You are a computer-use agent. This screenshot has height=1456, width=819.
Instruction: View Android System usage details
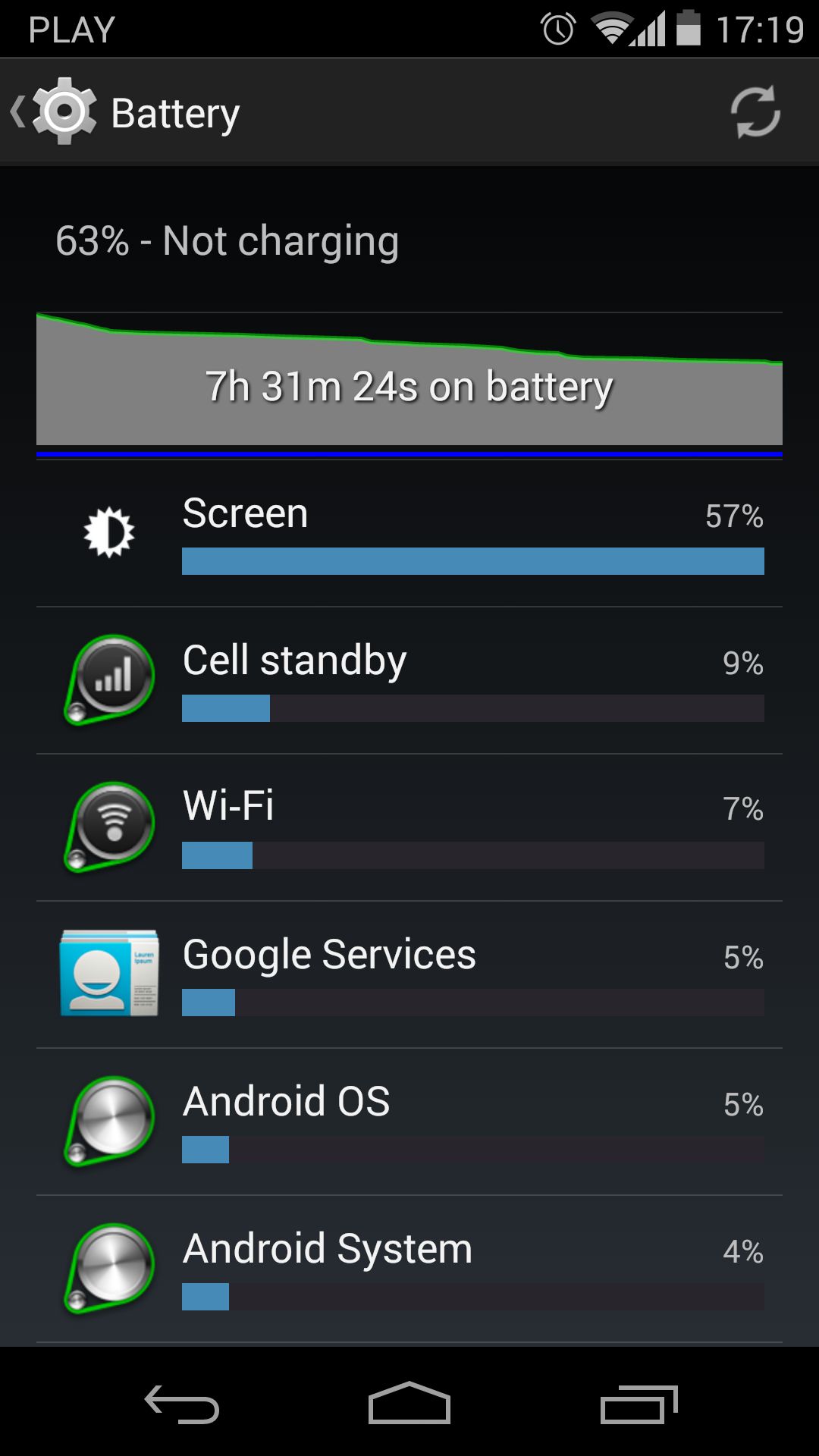409,1269
